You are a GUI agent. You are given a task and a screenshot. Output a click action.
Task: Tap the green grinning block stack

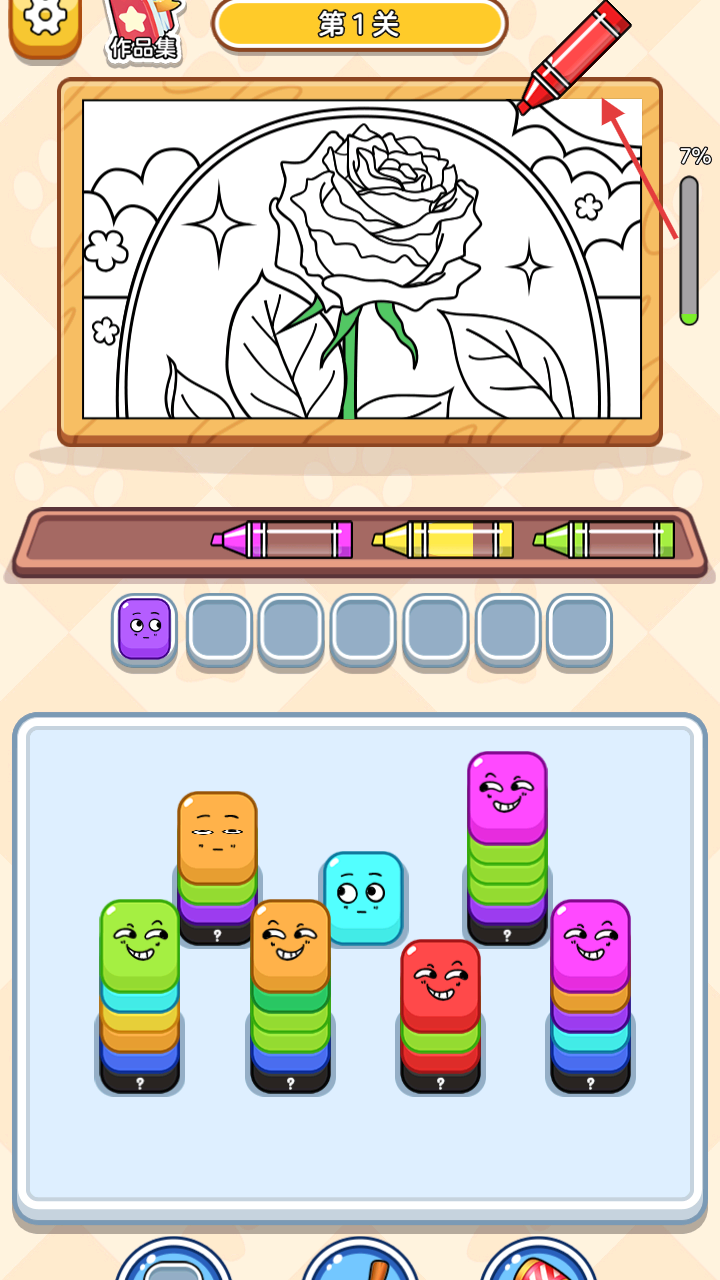point(140,943)
